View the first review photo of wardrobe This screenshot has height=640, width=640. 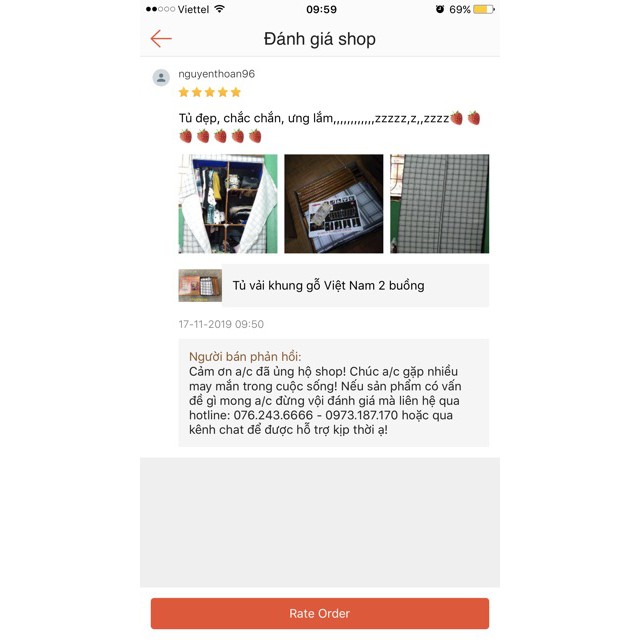(x=228, y=204)
